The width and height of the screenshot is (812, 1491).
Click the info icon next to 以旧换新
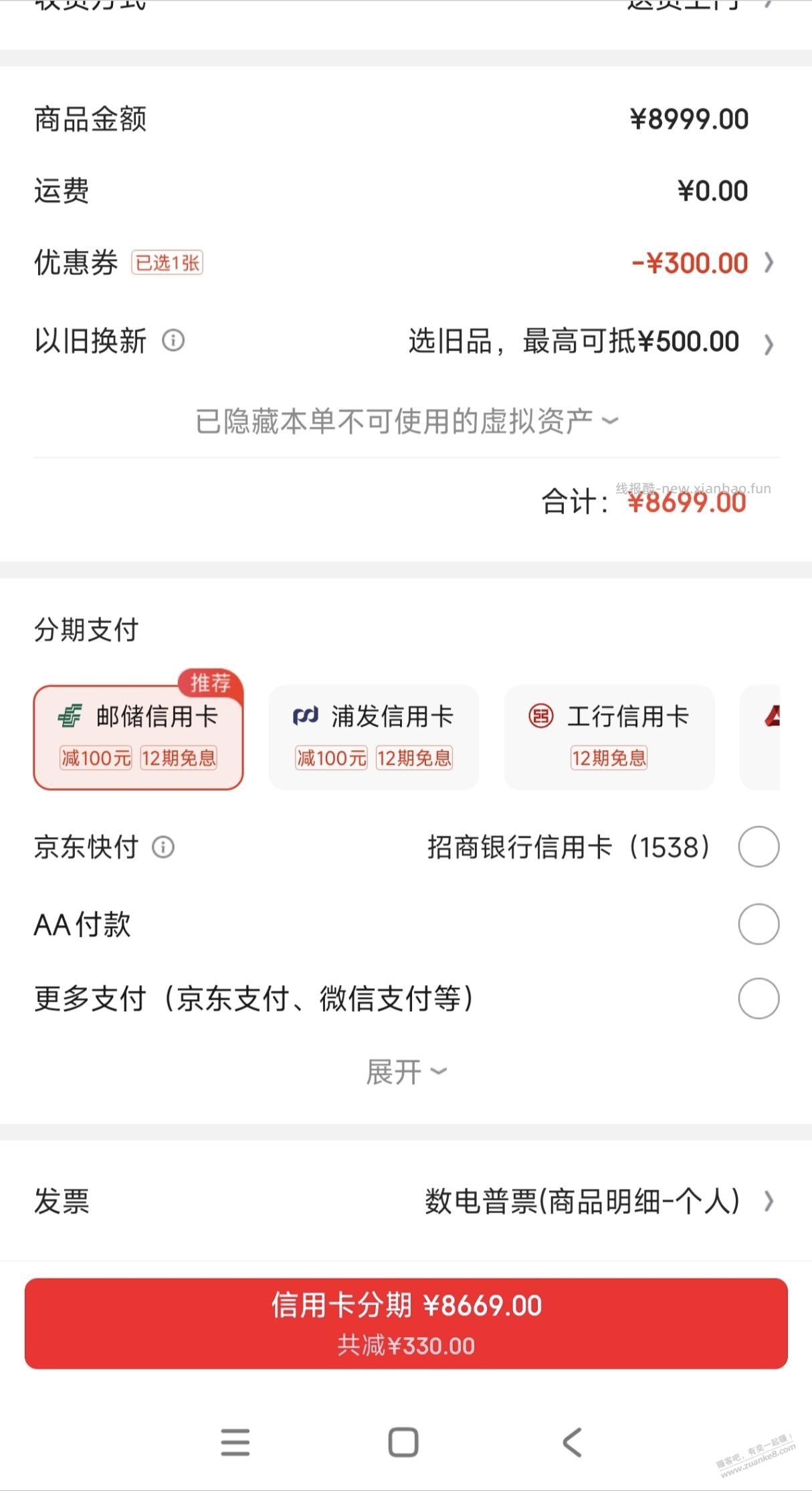(x=173, y=341)
